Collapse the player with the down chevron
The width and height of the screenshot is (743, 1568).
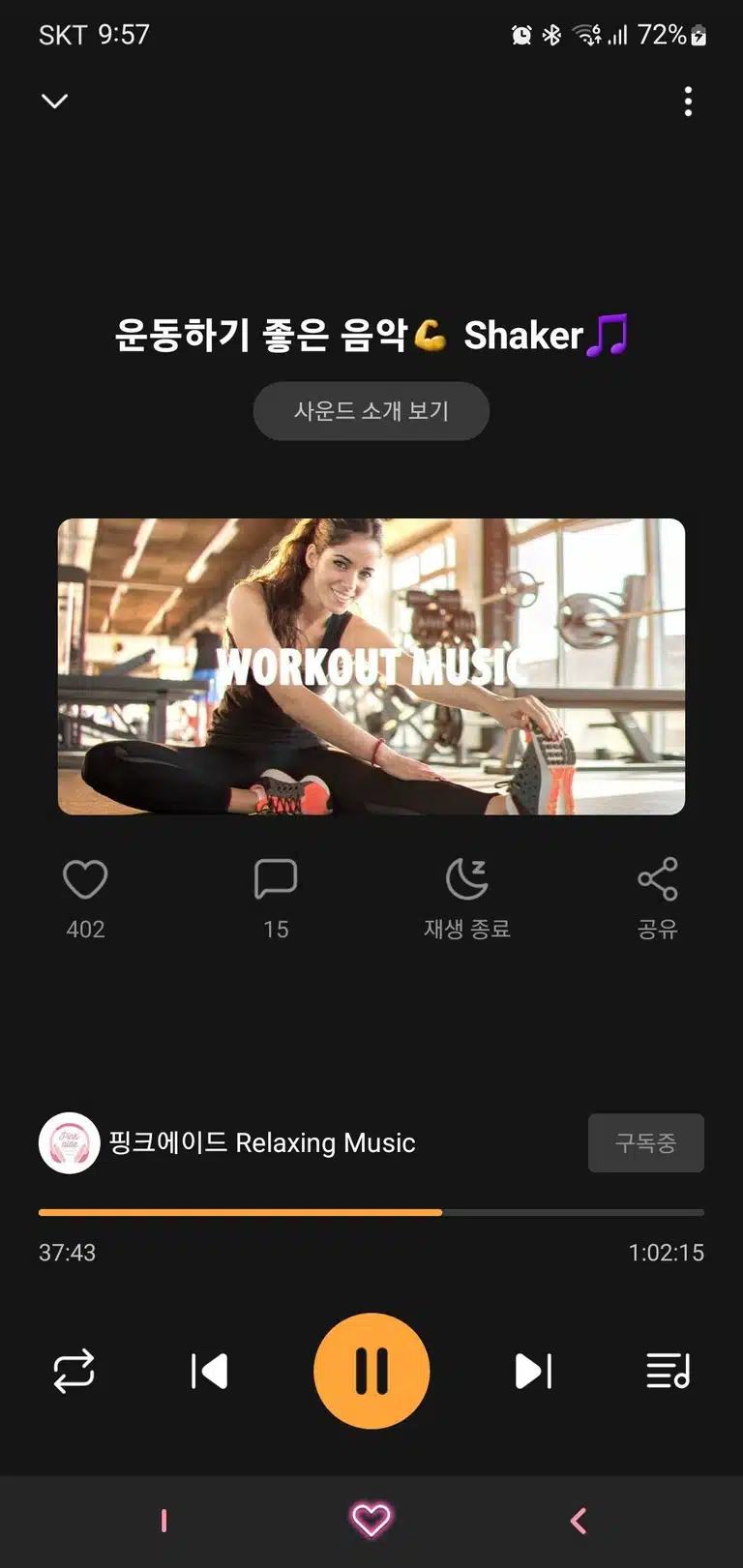(55, 101)
